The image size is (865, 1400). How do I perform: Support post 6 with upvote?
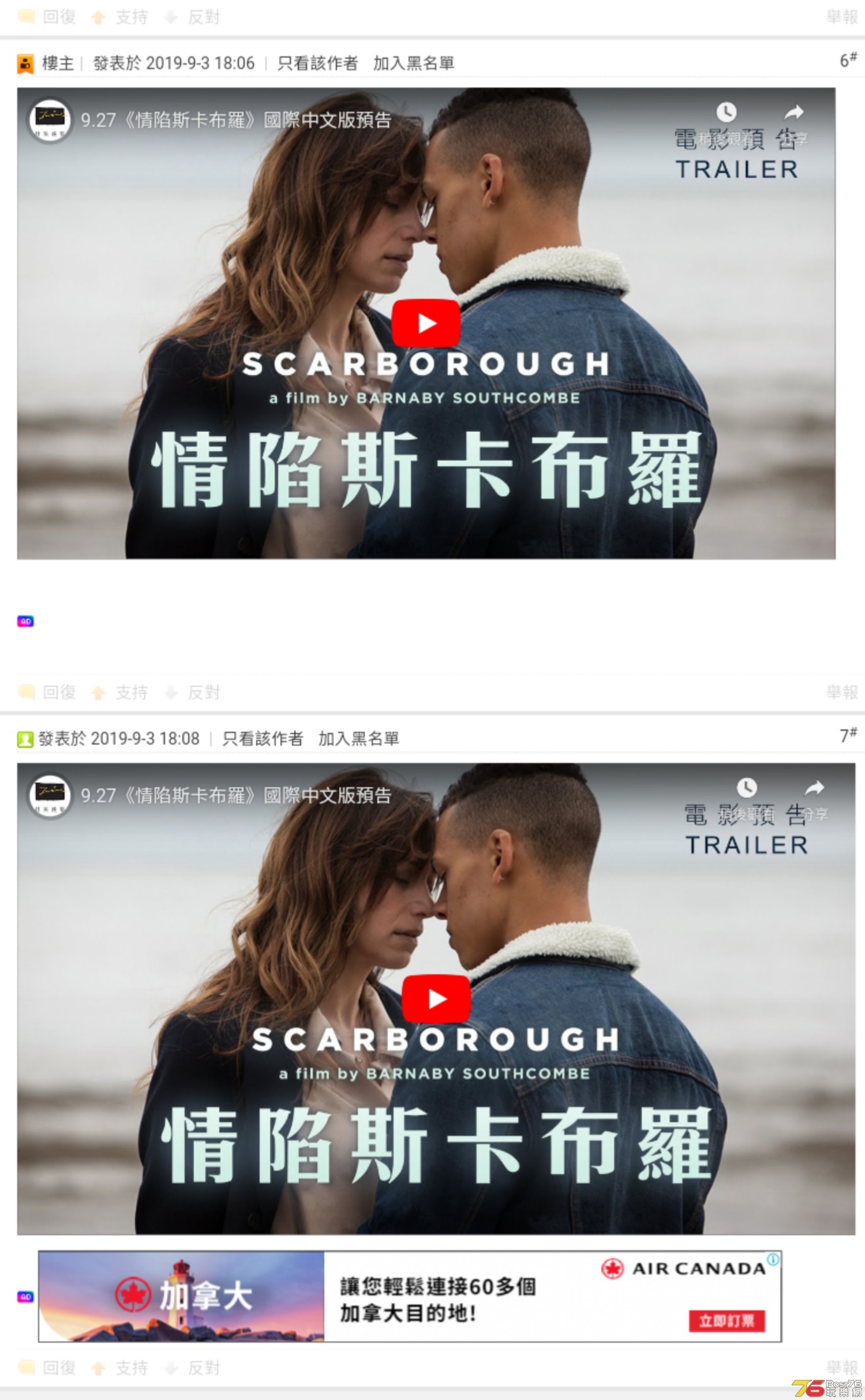pos(121,692)
